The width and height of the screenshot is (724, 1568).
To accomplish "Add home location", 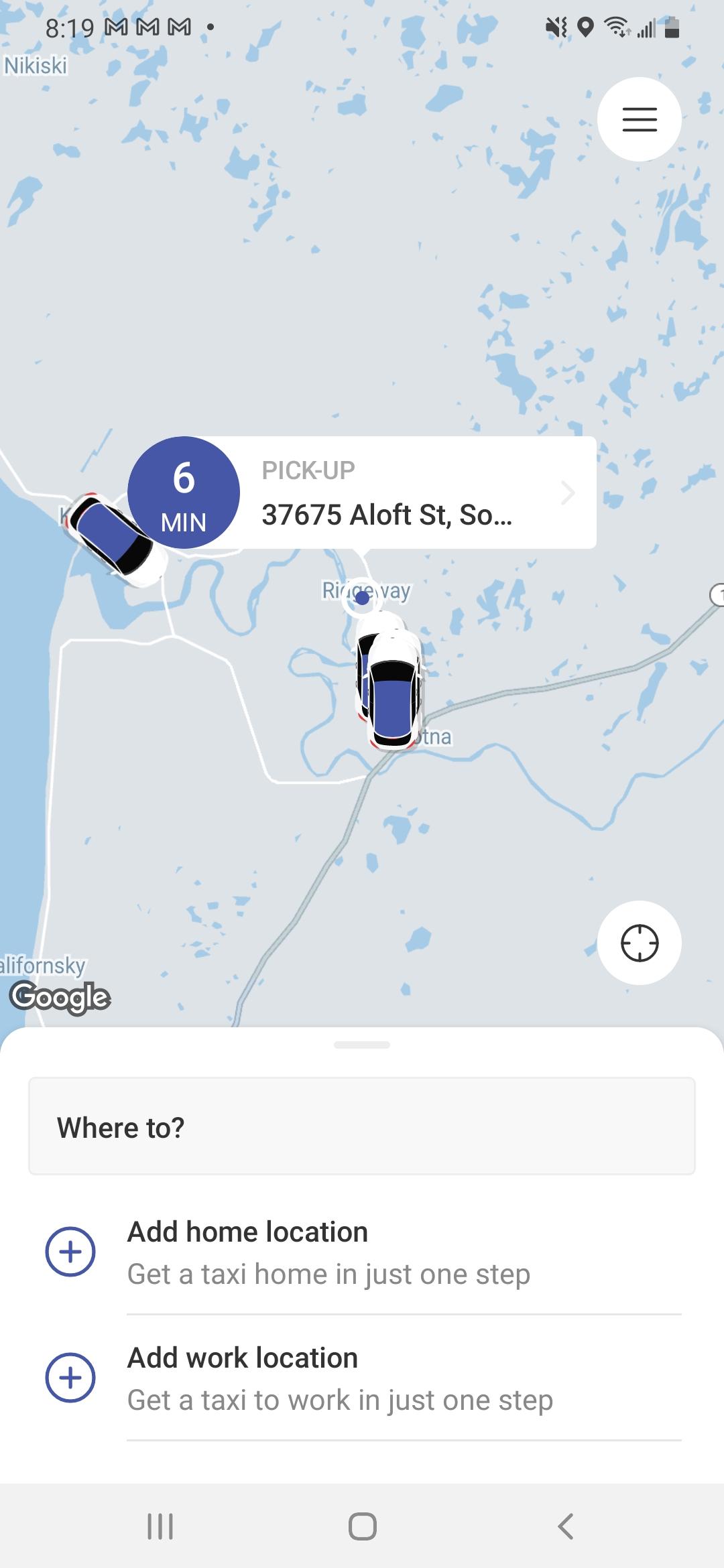I will [362, 1252].
